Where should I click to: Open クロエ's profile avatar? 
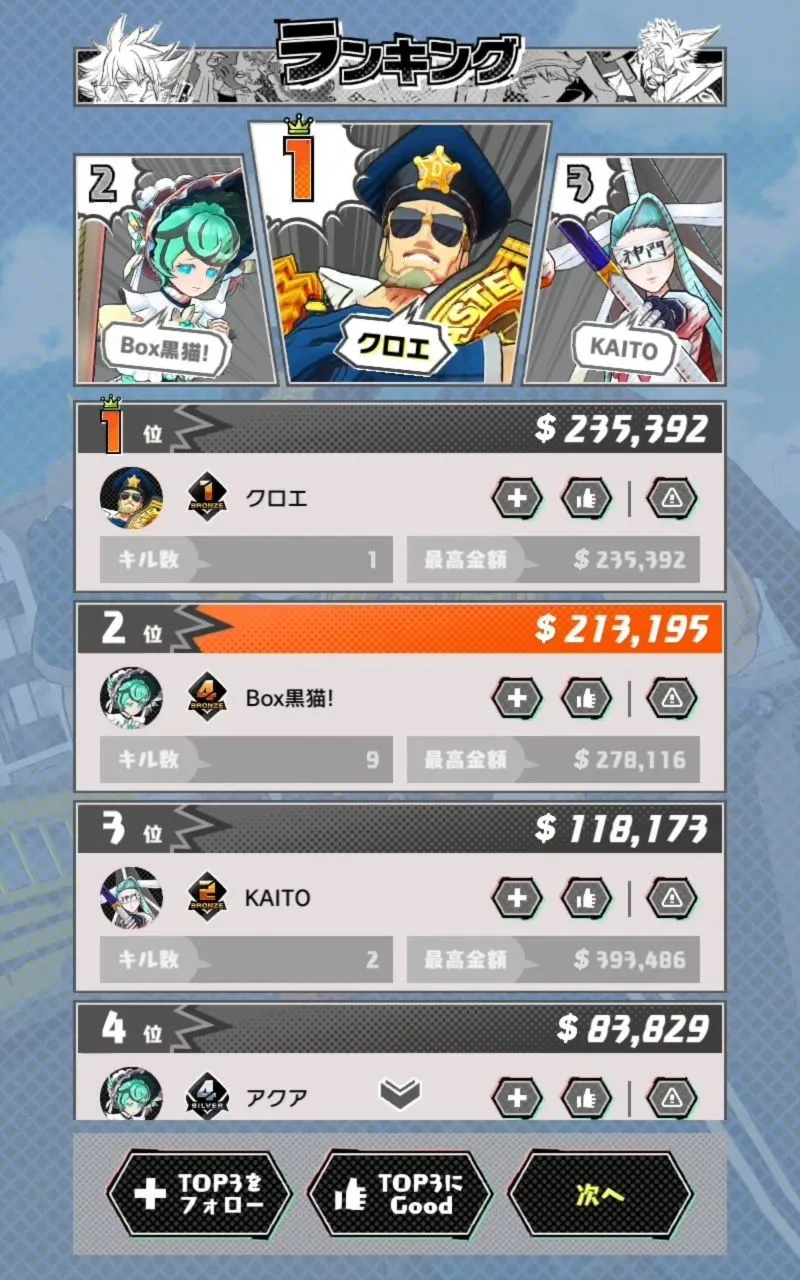(x=131, y=498)
